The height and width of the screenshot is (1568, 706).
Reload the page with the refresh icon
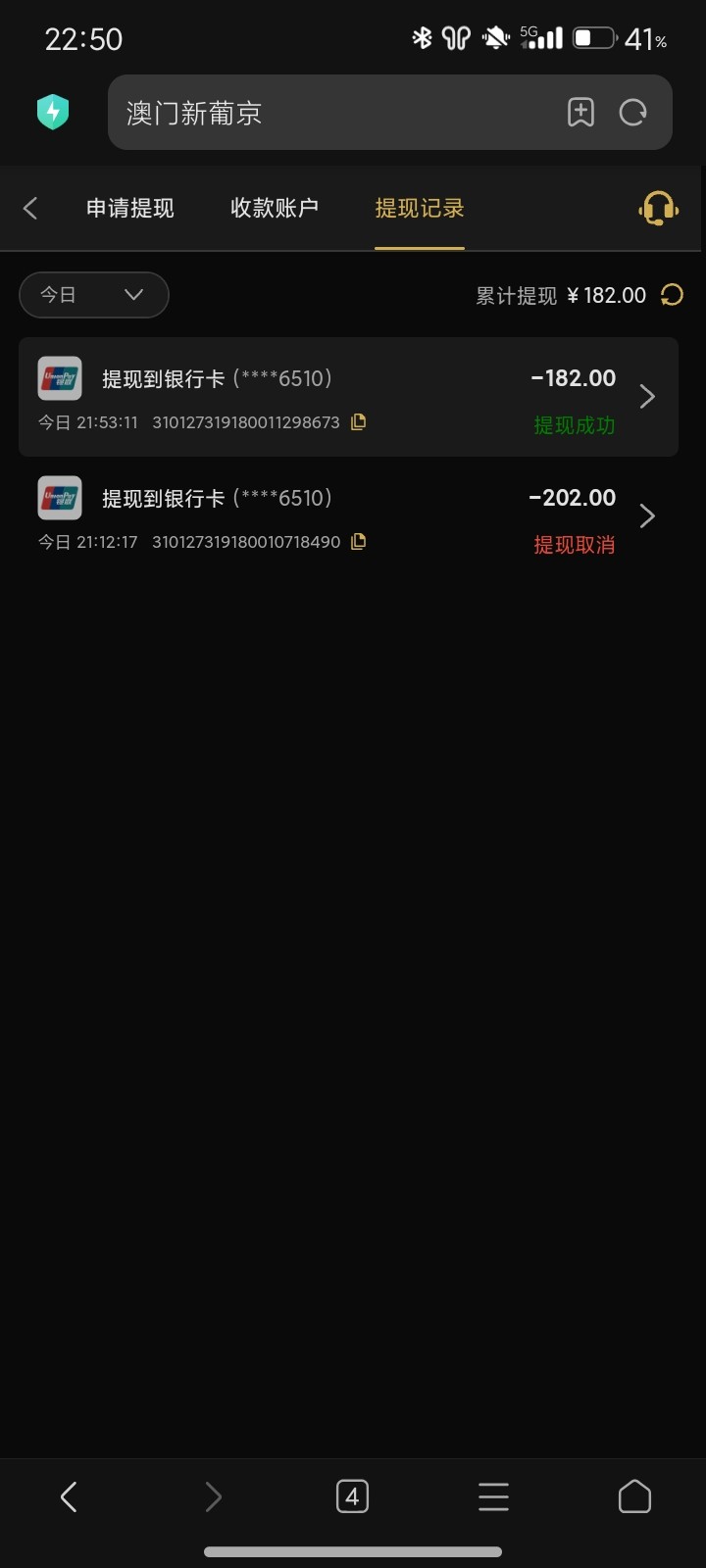[633, 114]
